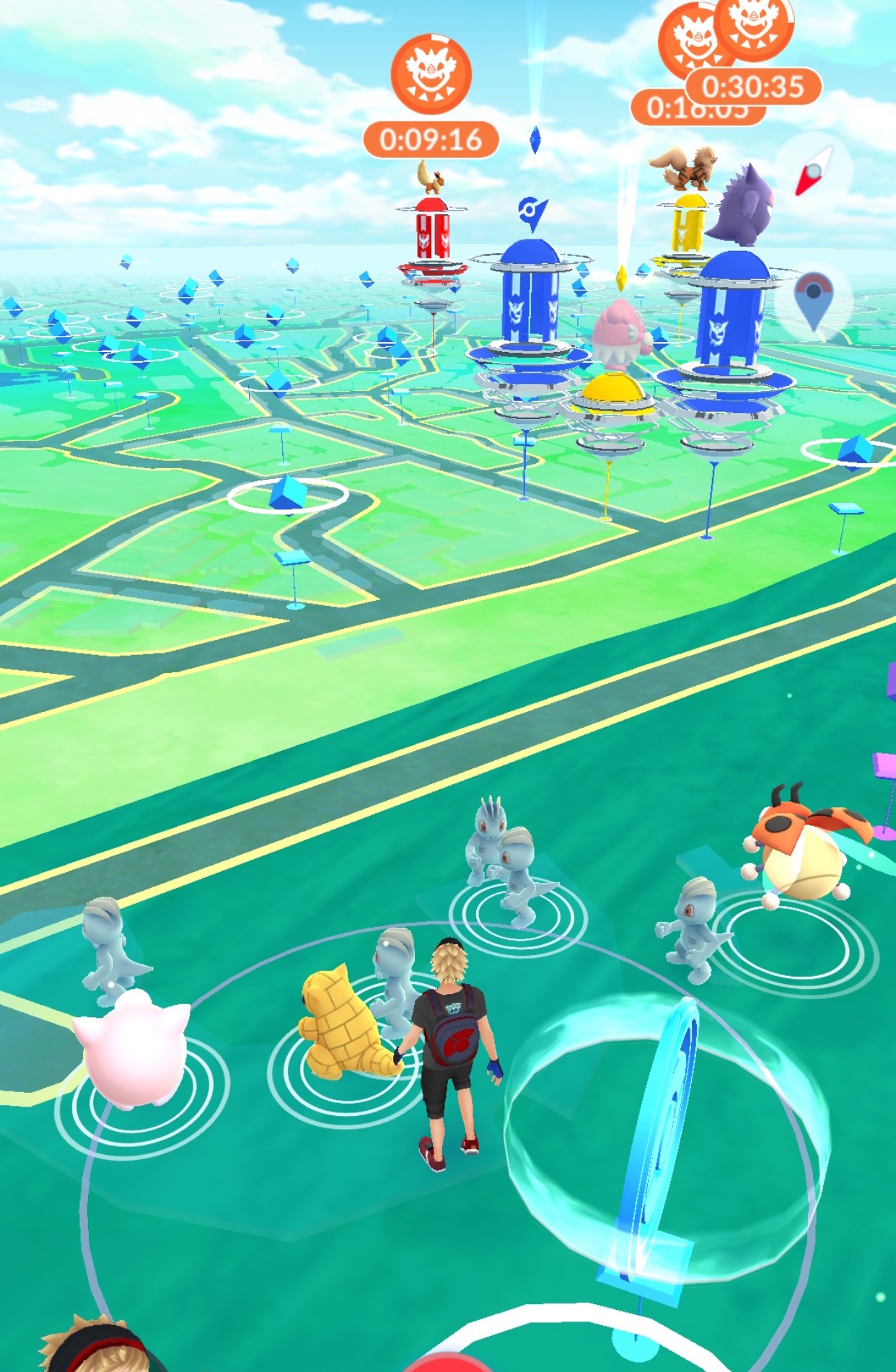
Task: Tap the compass icon to reorient map
Action: 814,172
